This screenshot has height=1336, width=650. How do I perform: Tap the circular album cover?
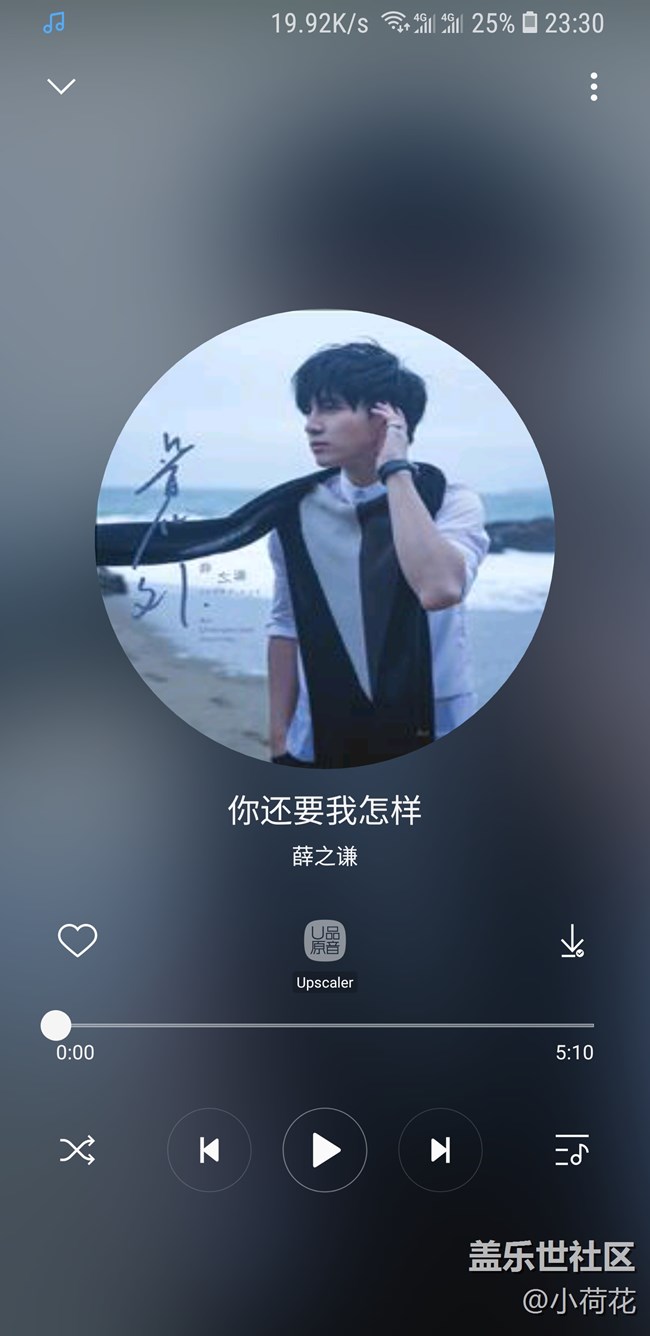(325, 538)
